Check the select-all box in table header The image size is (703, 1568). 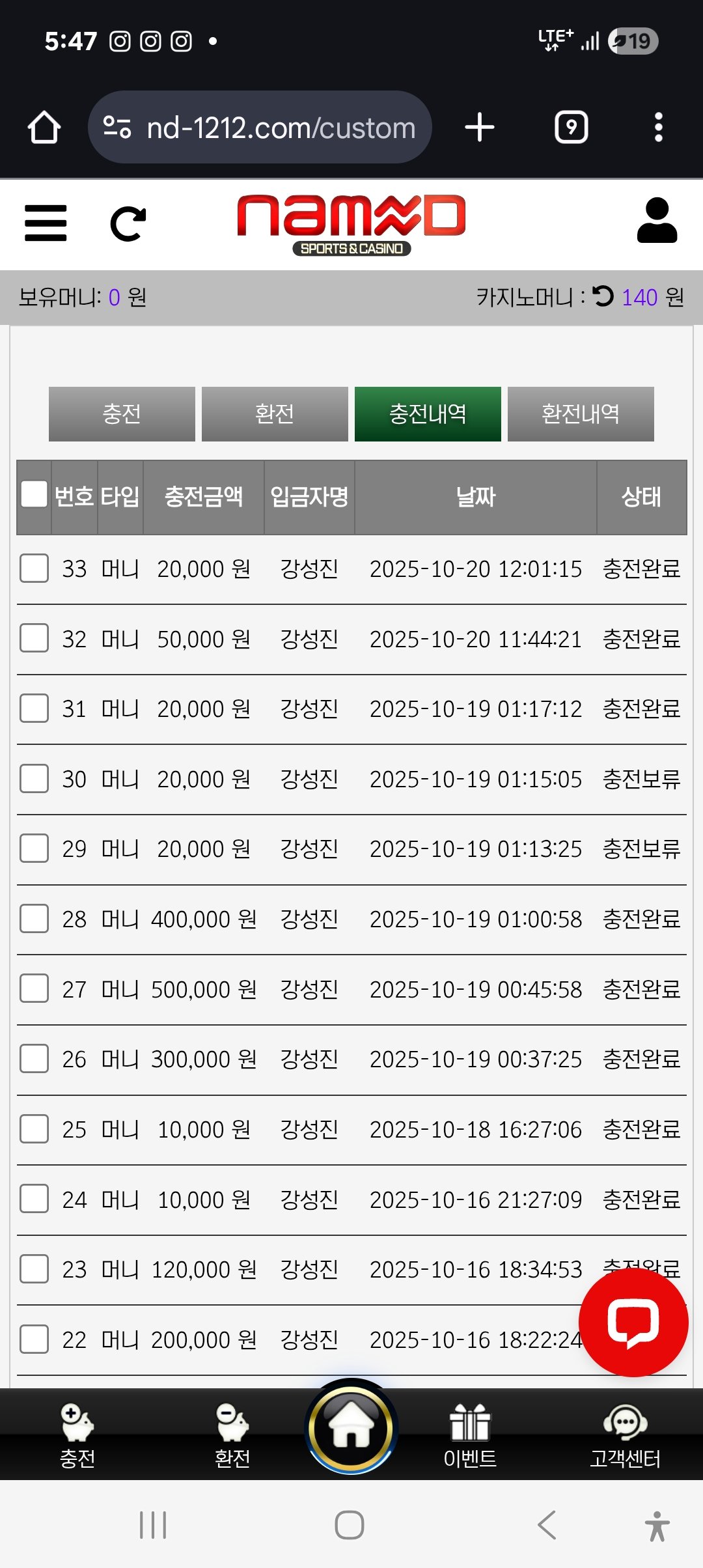tap(34, 494)
